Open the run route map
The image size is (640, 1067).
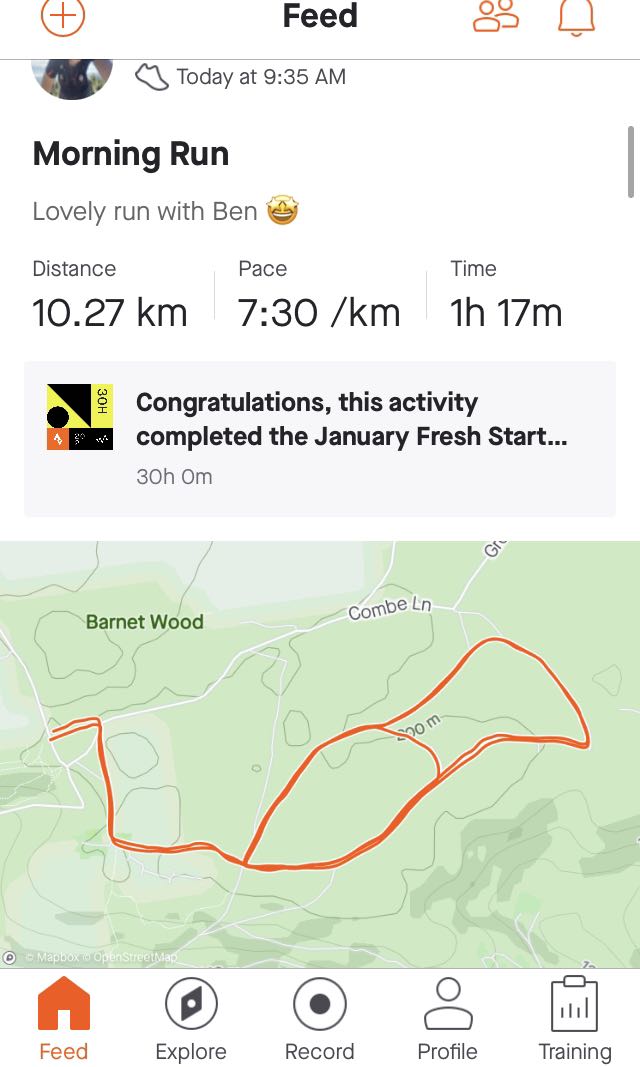tap(320, 754)
